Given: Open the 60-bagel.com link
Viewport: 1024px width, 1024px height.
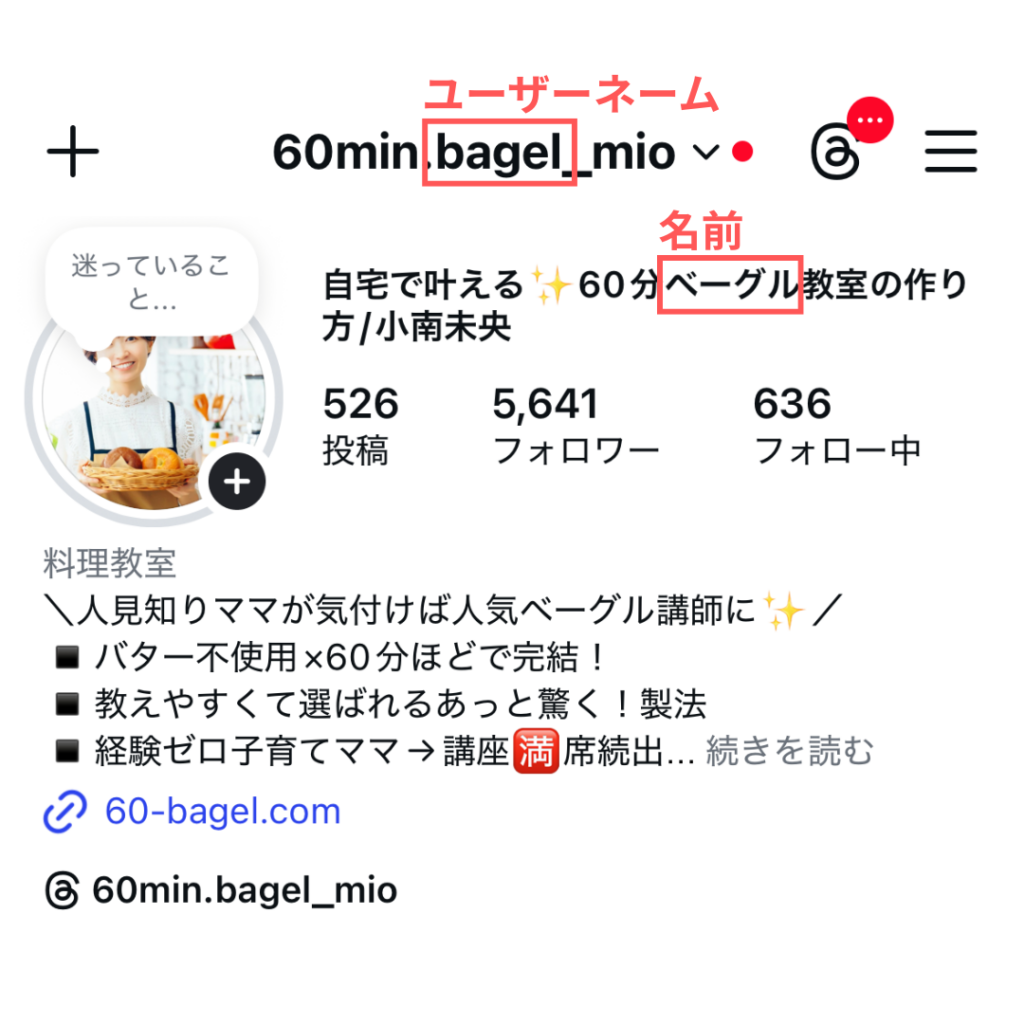Looking at the screenshot, I should [x=222, y=811].
